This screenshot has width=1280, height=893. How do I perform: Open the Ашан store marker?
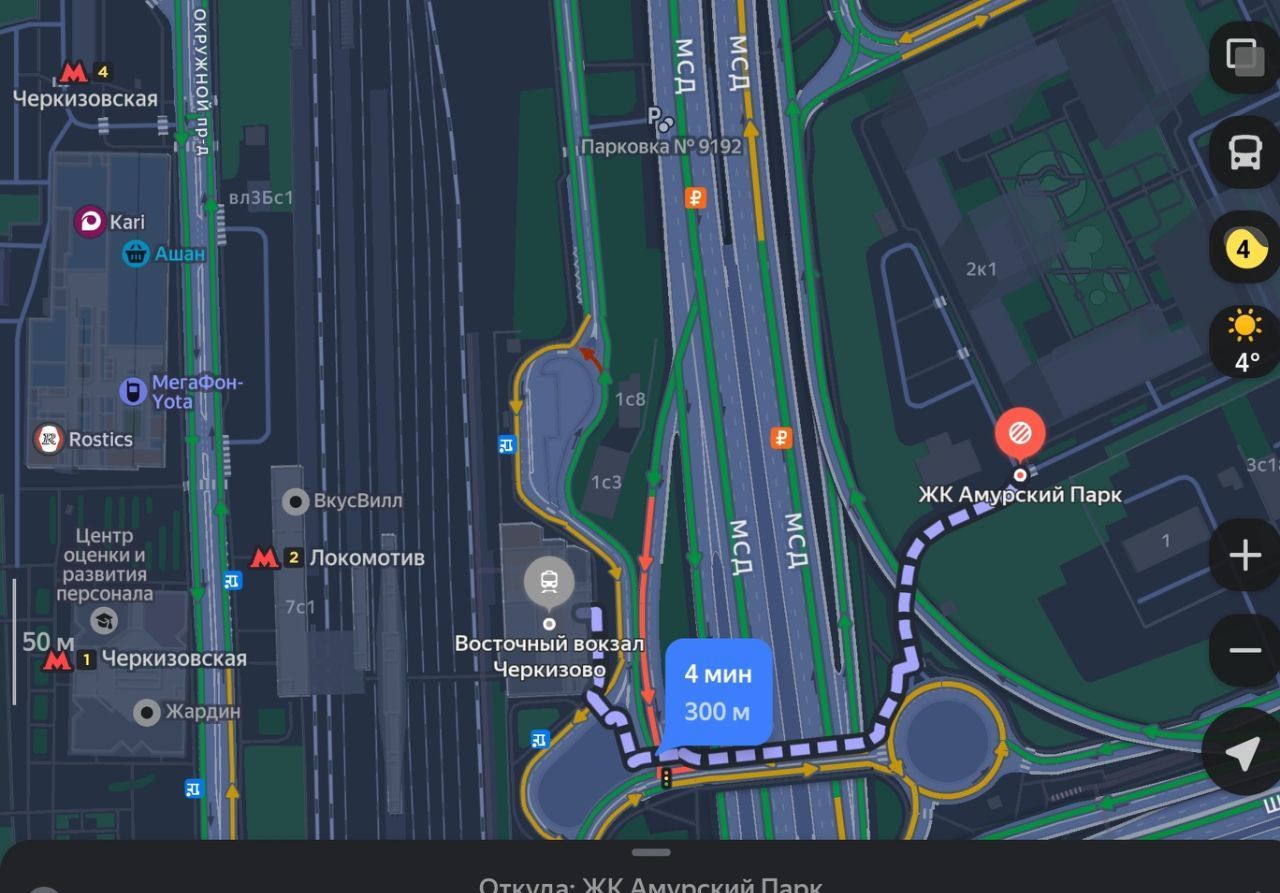[x=136, y=253]
